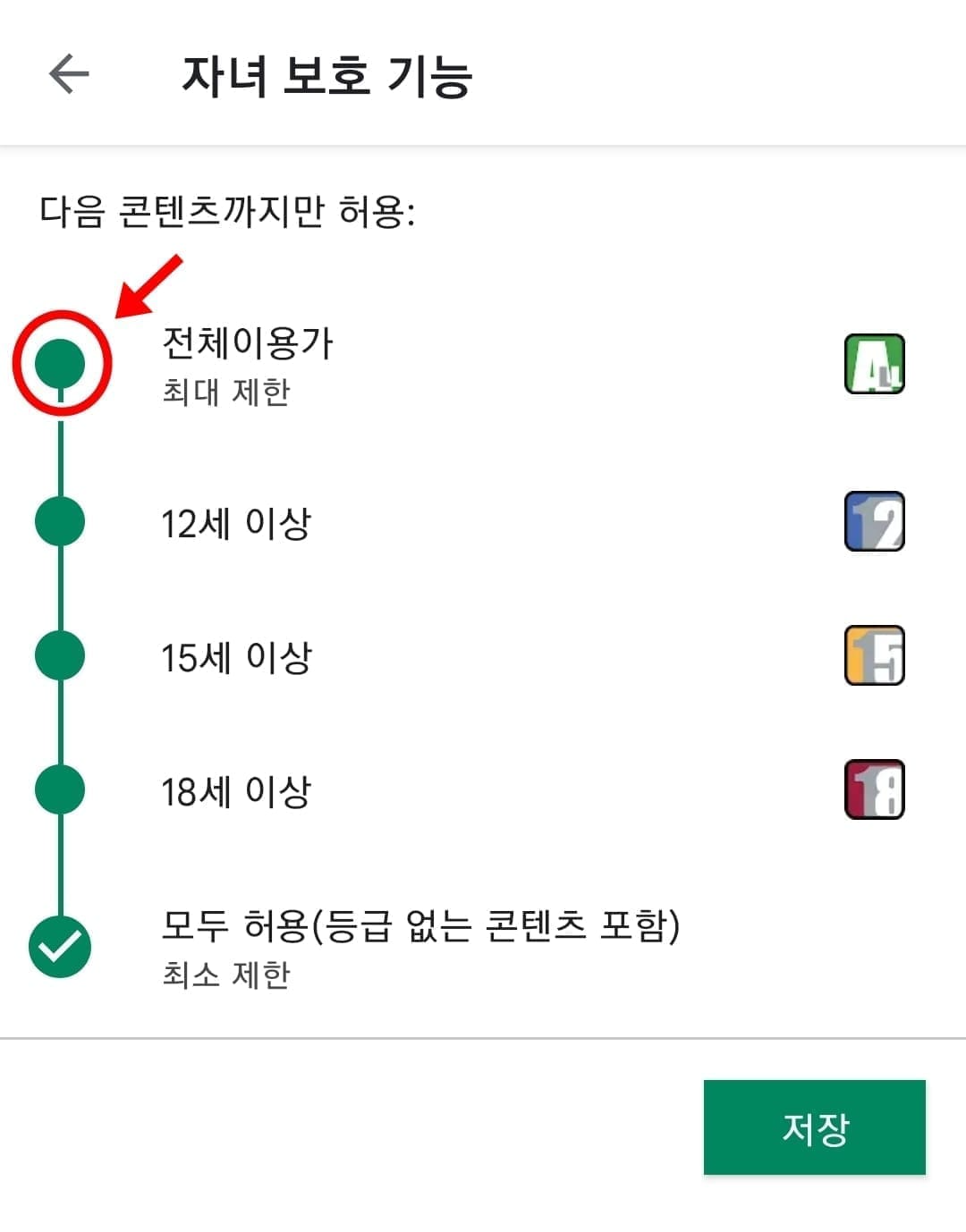Tap the 저장 save button
Viewport: 966px width, 1232px height.
tap(814, 1127)
